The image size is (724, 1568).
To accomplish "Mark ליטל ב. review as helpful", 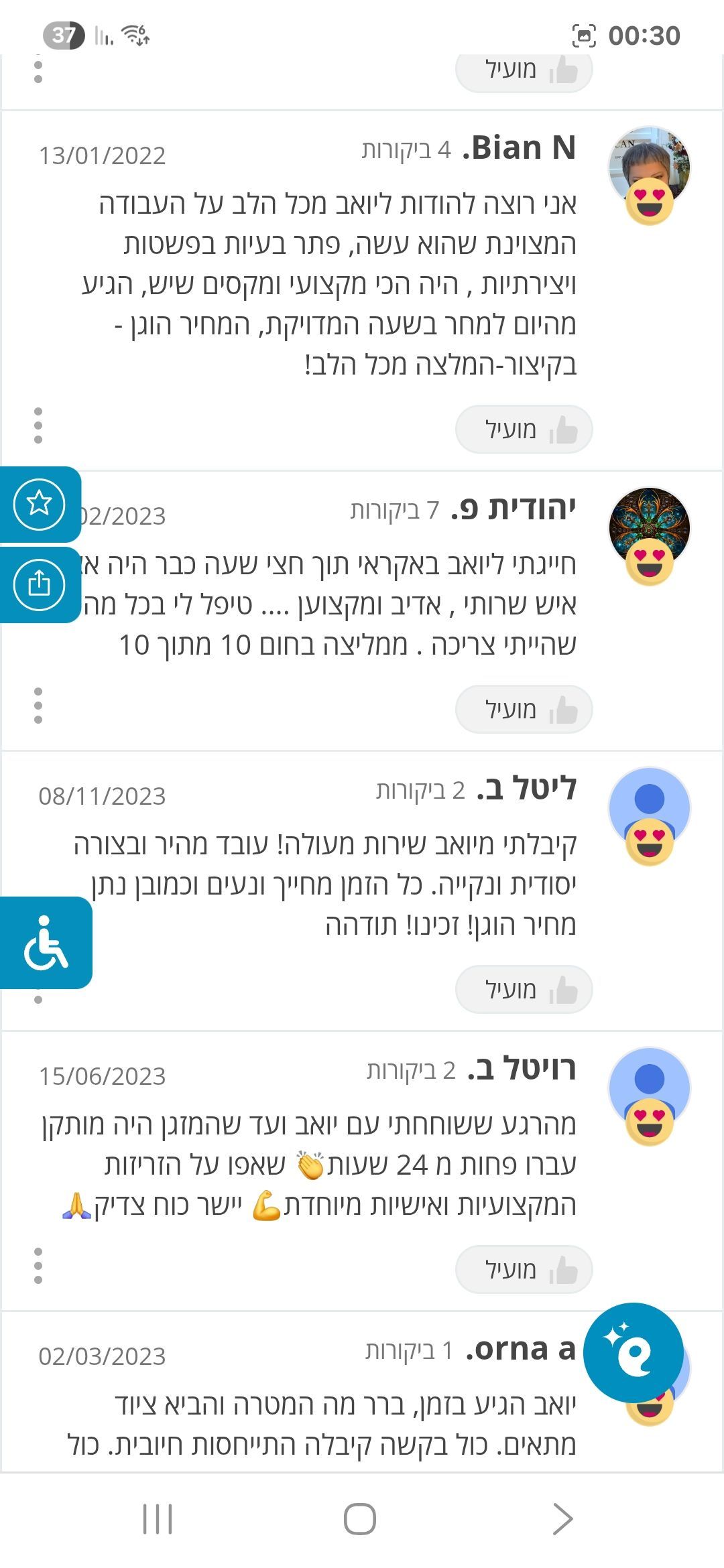I will [524, 989].
